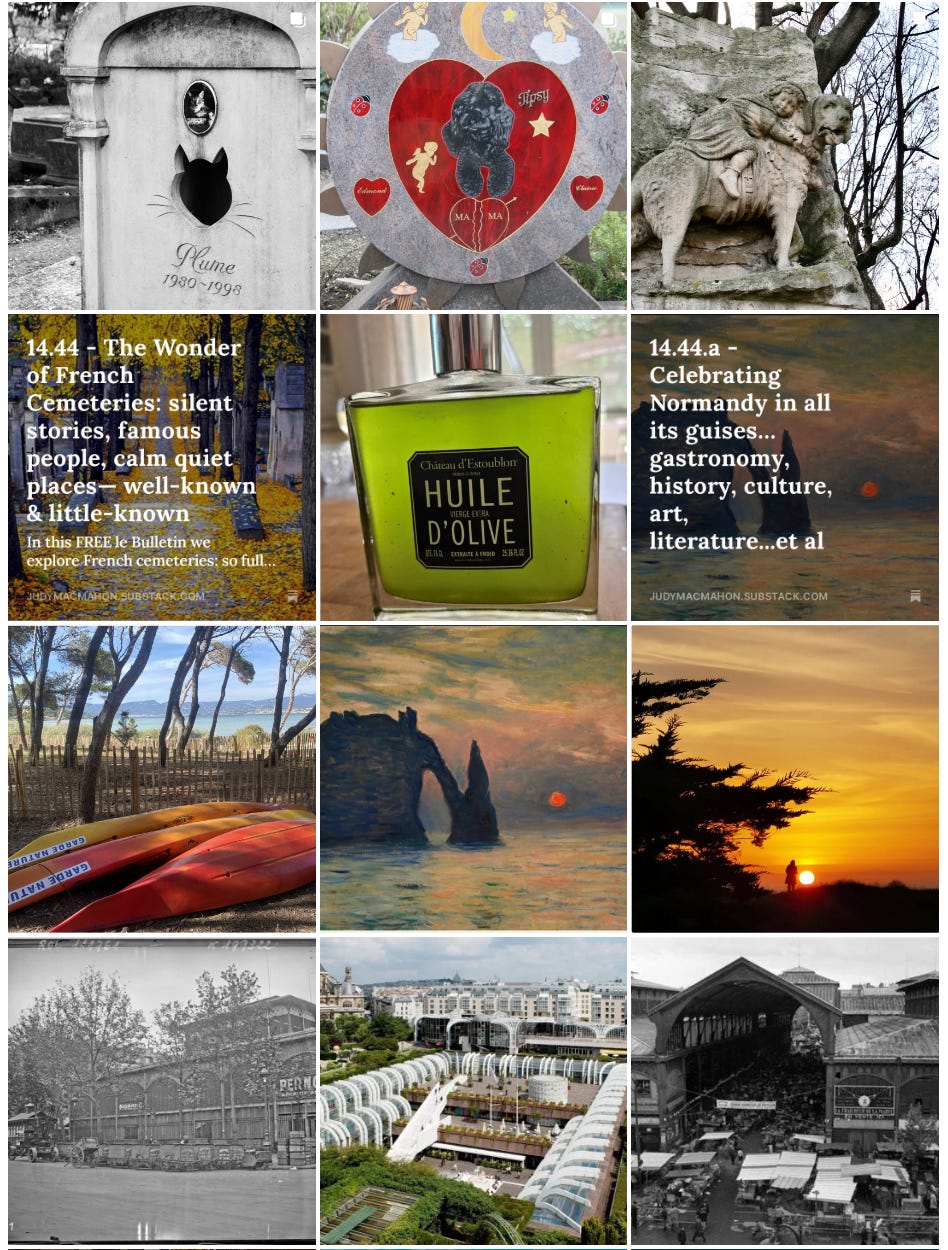Open the red heart poodle memorial post

pos(473,155)
